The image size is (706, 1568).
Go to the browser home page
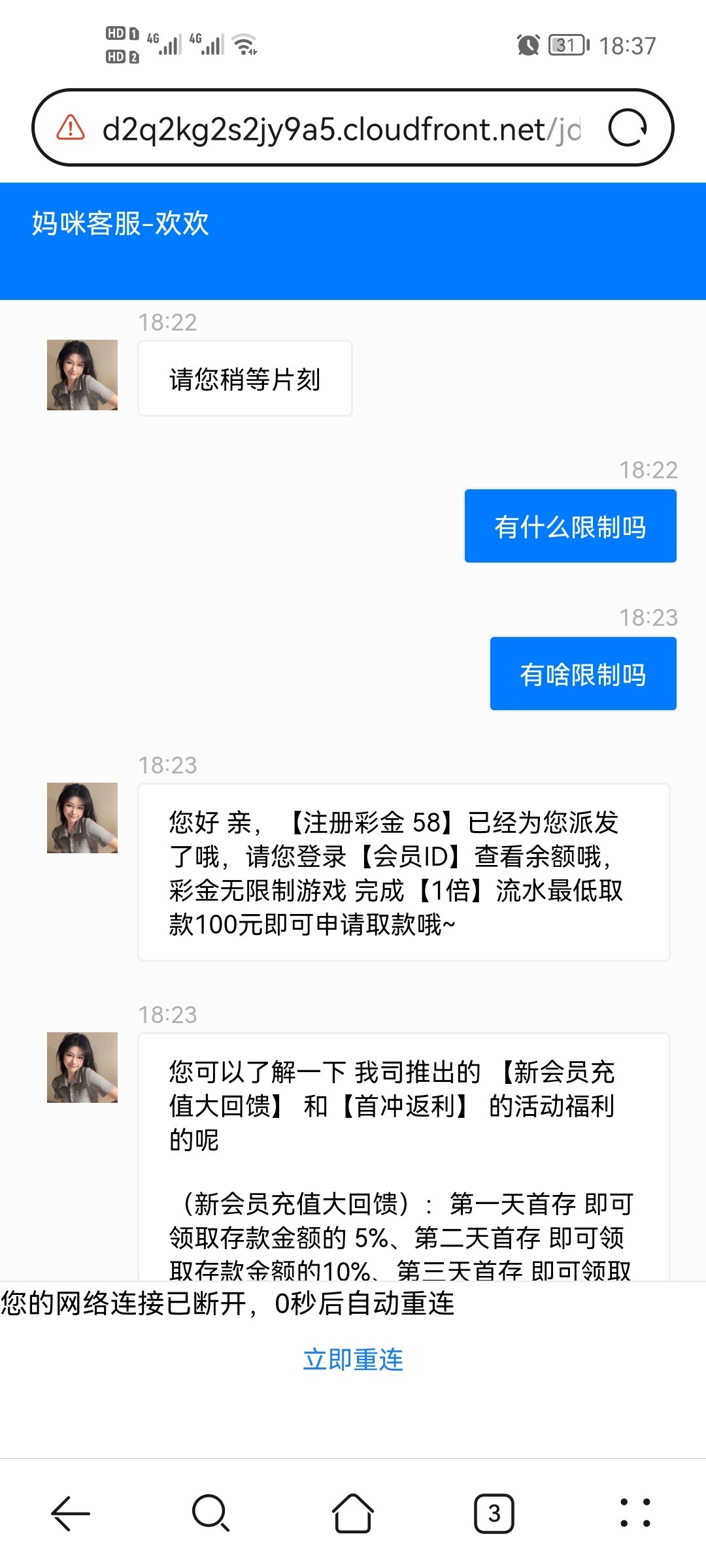pos(353,1513)
